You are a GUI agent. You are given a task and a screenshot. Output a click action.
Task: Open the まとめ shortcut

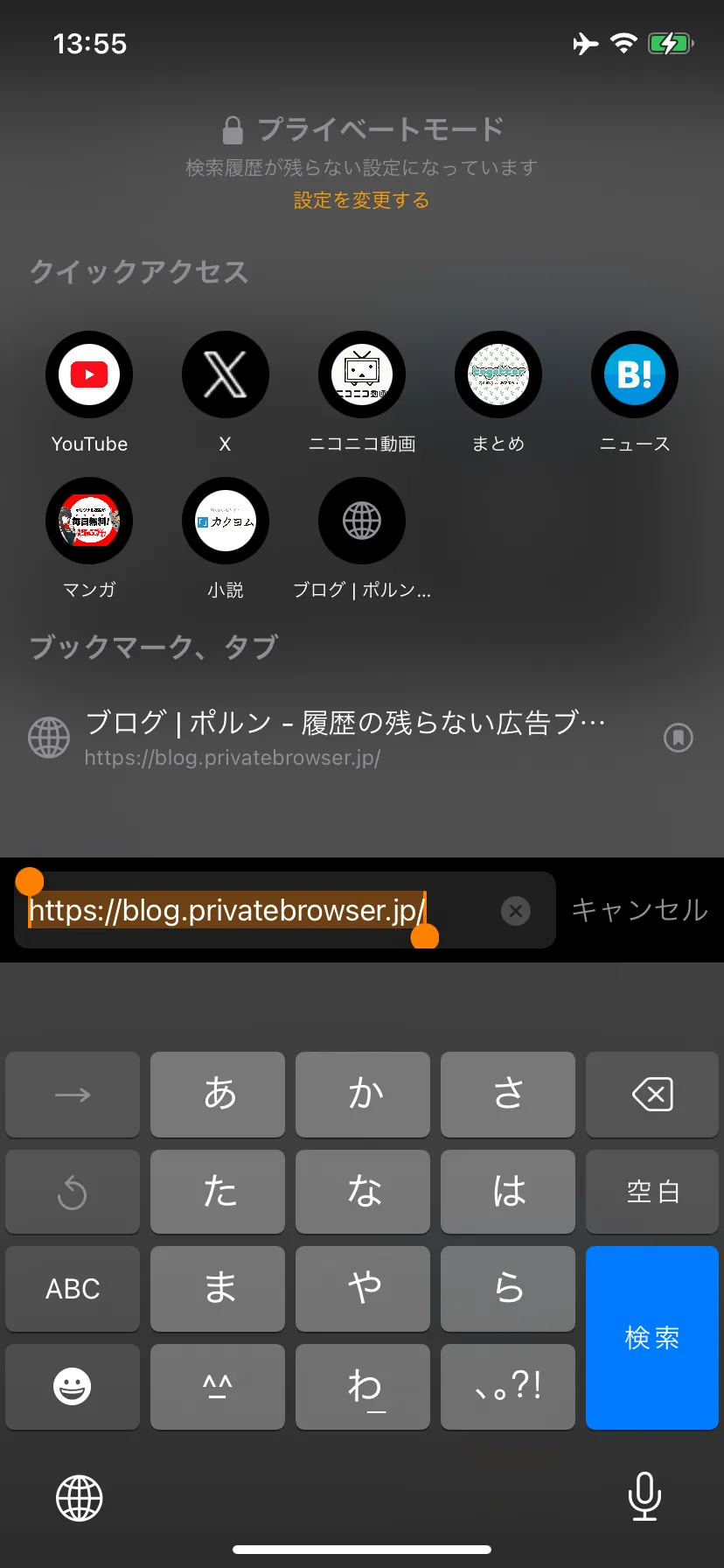pos(498,374)
